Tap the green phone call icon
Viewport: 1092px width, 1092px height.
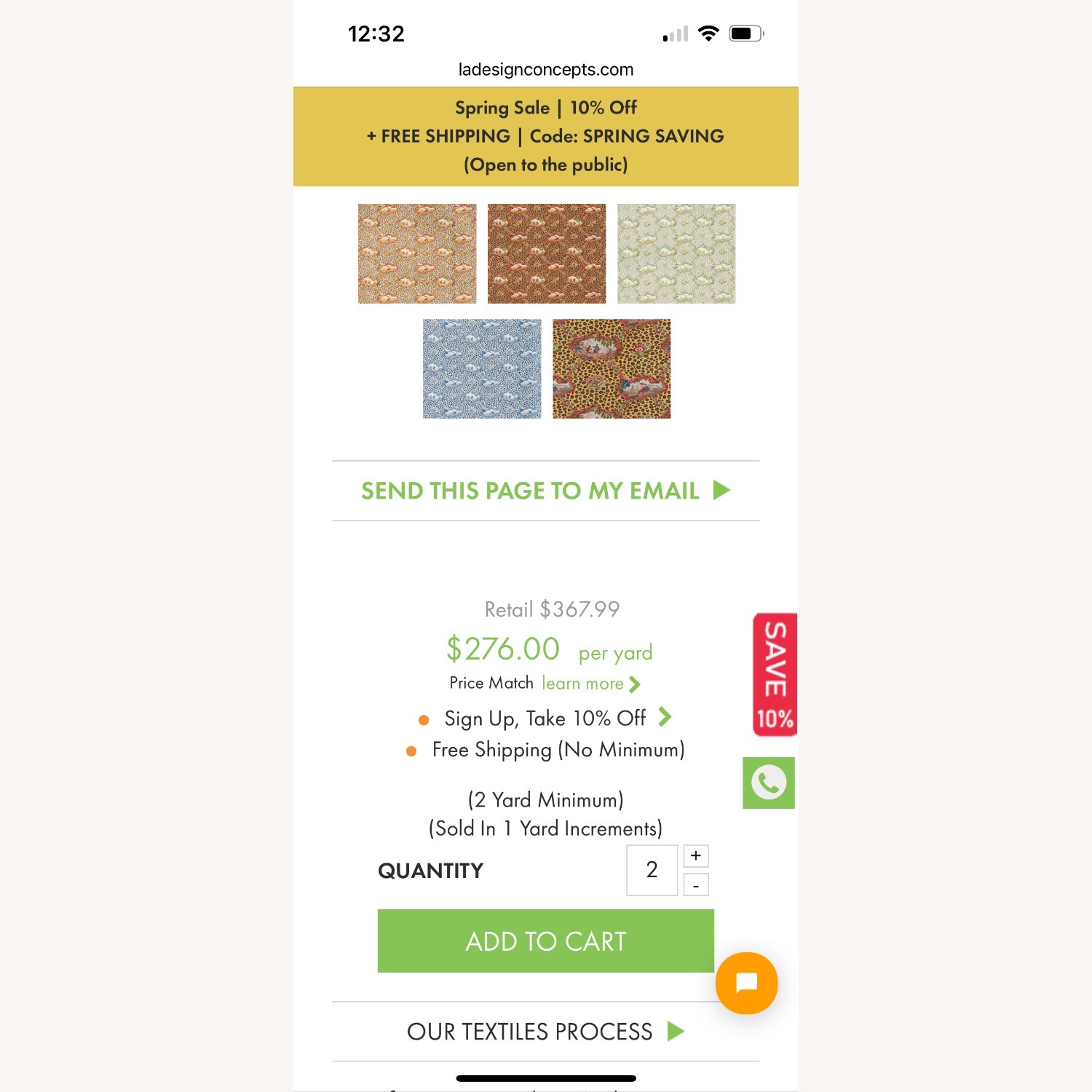pyautogui.click(x=769, y=783)
